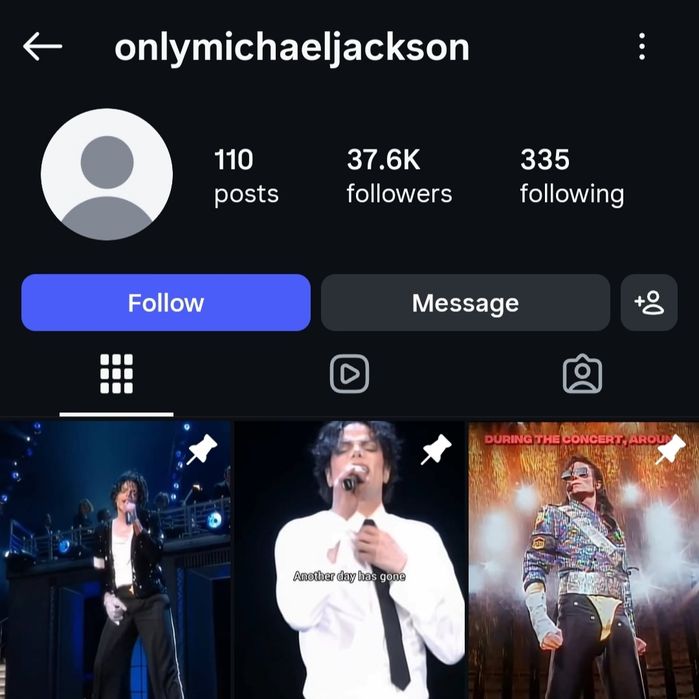Open the three-dot overflow menu
699x699 pixels.
click(642, 46)
